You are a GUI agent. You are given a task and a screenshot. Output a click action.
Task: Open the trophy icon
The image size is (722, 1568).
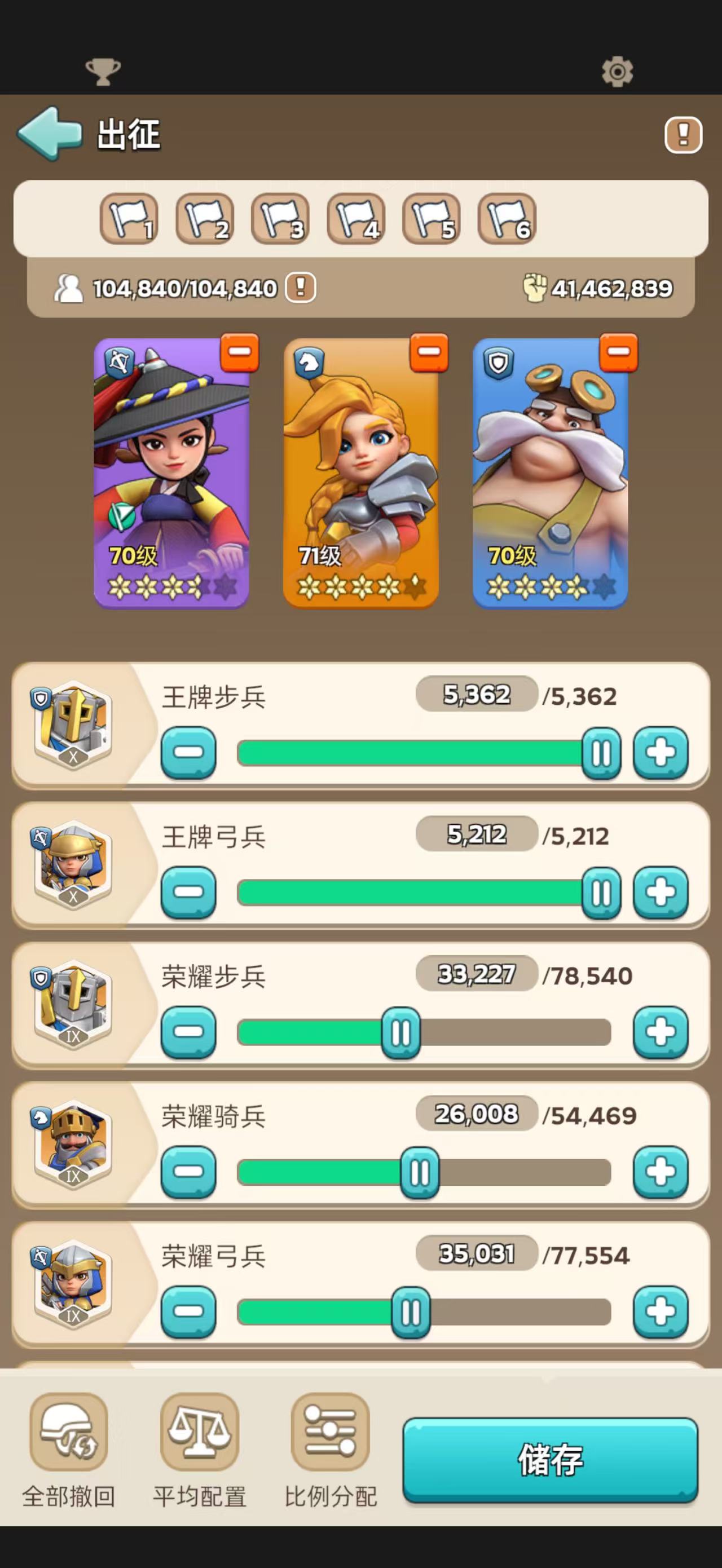103,72
